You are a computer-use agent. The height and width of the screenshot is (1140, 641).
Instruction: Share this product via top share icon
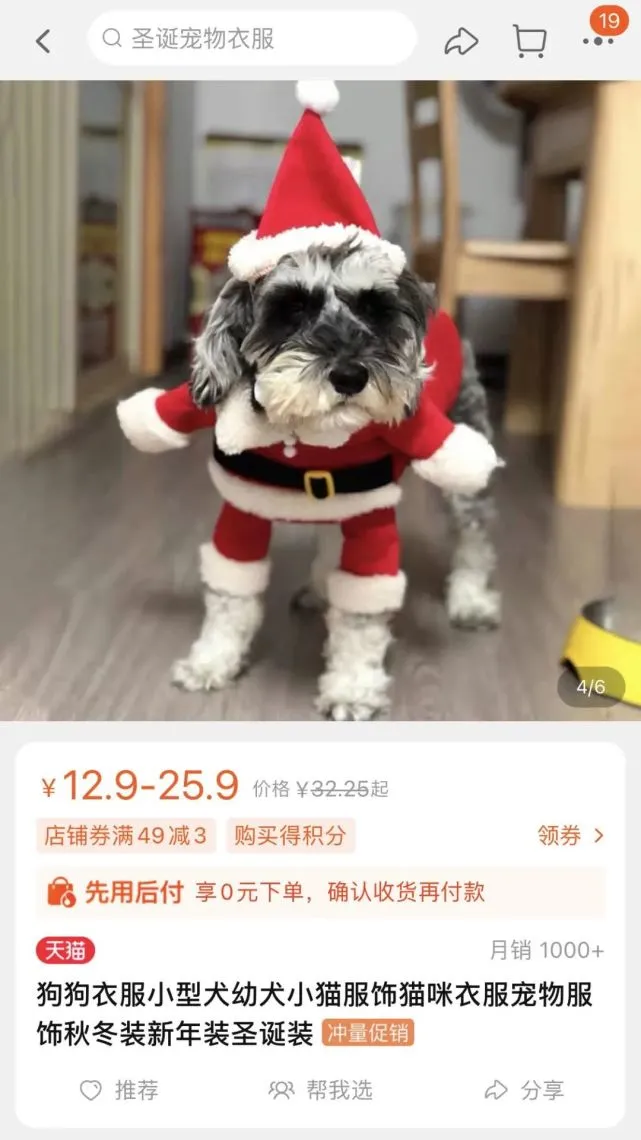pyautogui.click(x=461, y=41)
